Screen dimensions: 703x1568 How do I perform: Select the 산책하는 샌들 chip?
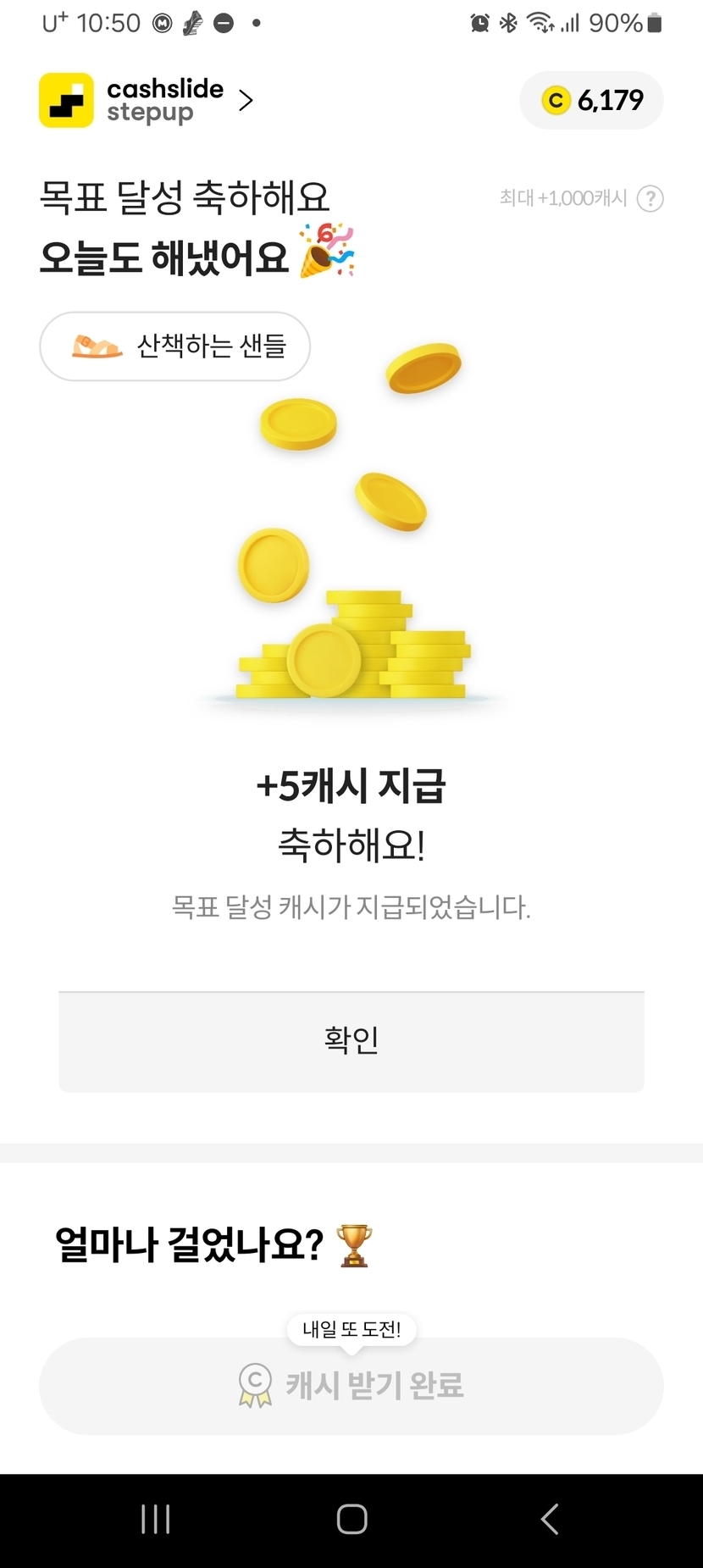(175, 346)
